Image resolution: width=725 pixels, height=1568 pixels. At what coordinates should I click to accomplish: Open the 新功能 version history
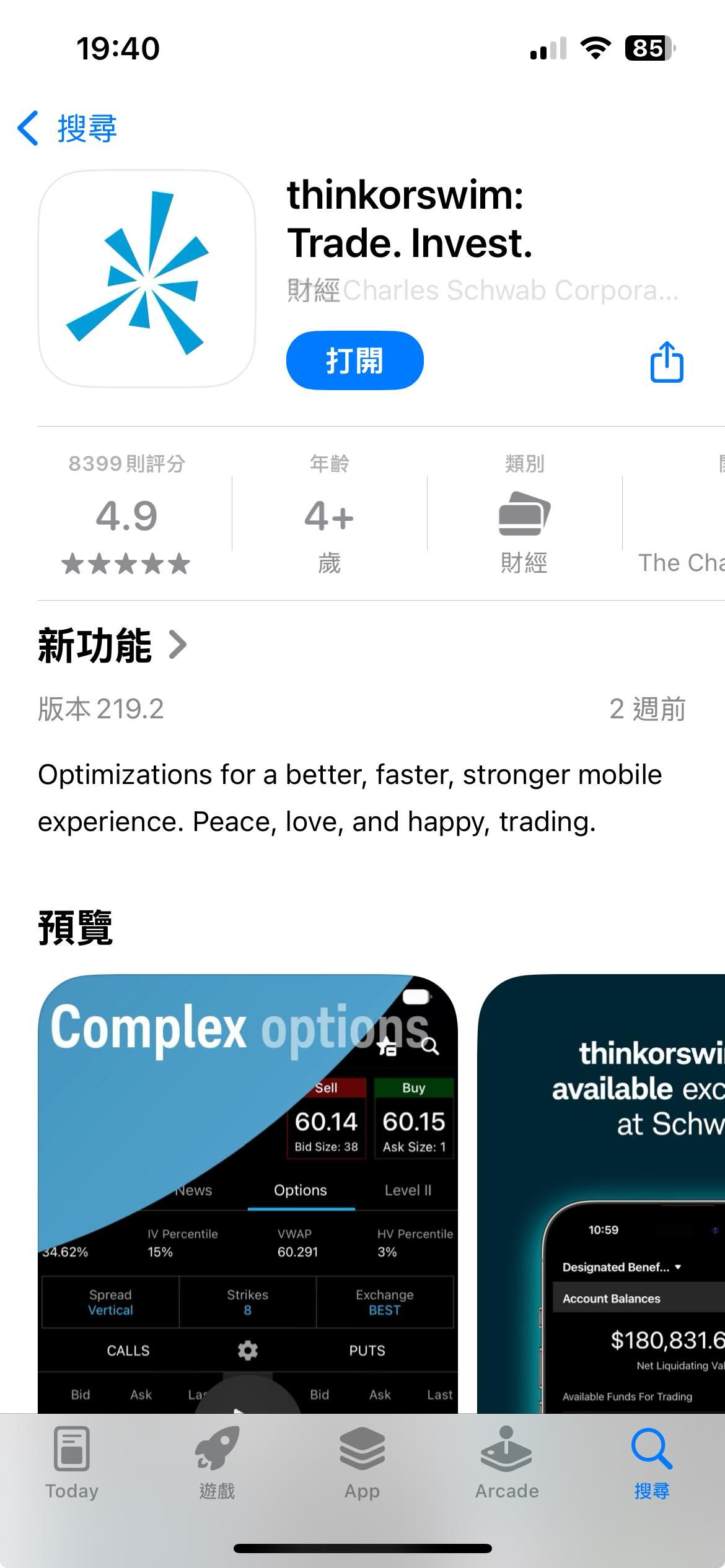pos(113,645)
